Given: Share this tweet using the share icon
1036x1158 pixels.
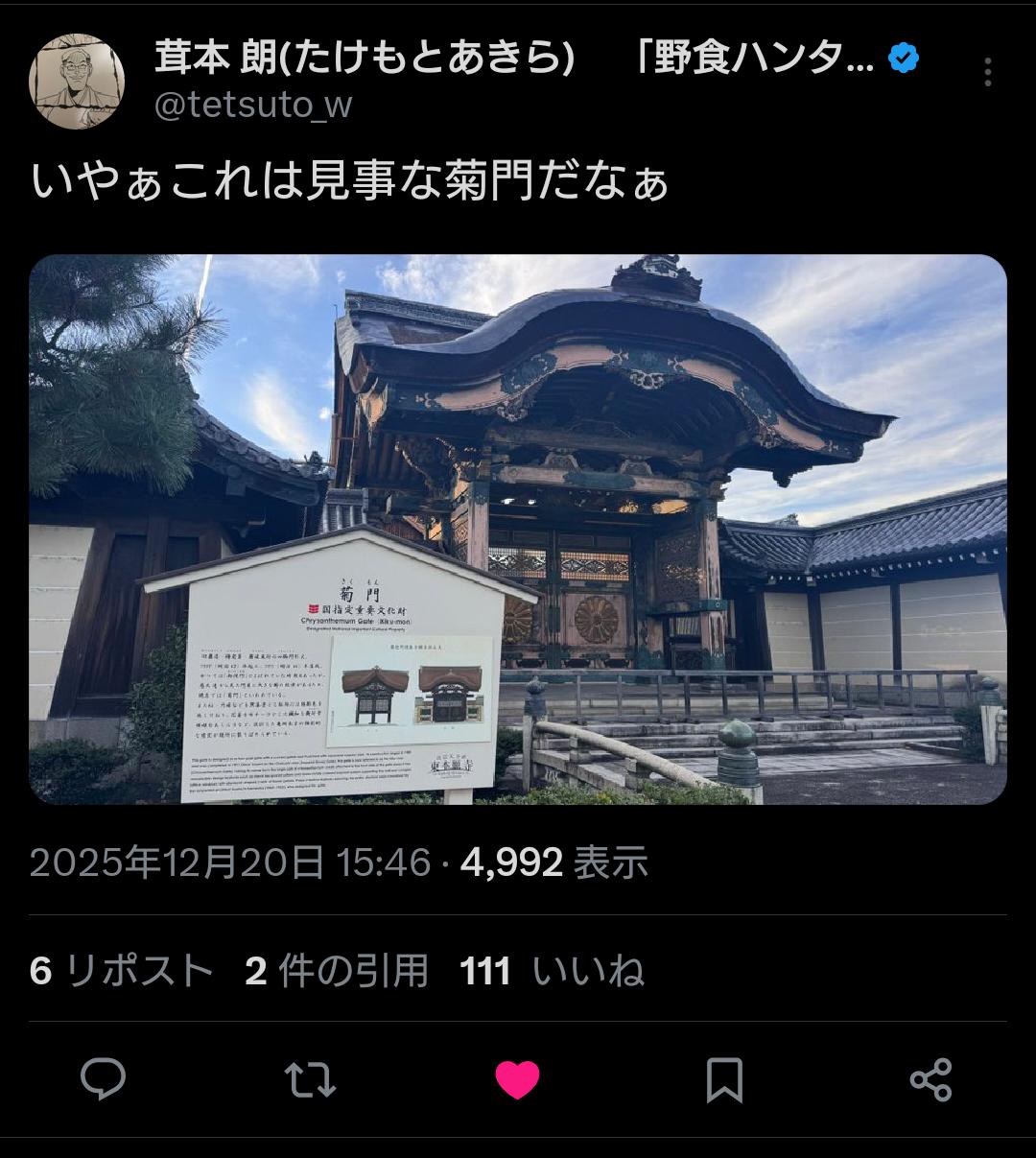Looking at the screenshot, I should pyautogui.click(x=930, y=1080).
